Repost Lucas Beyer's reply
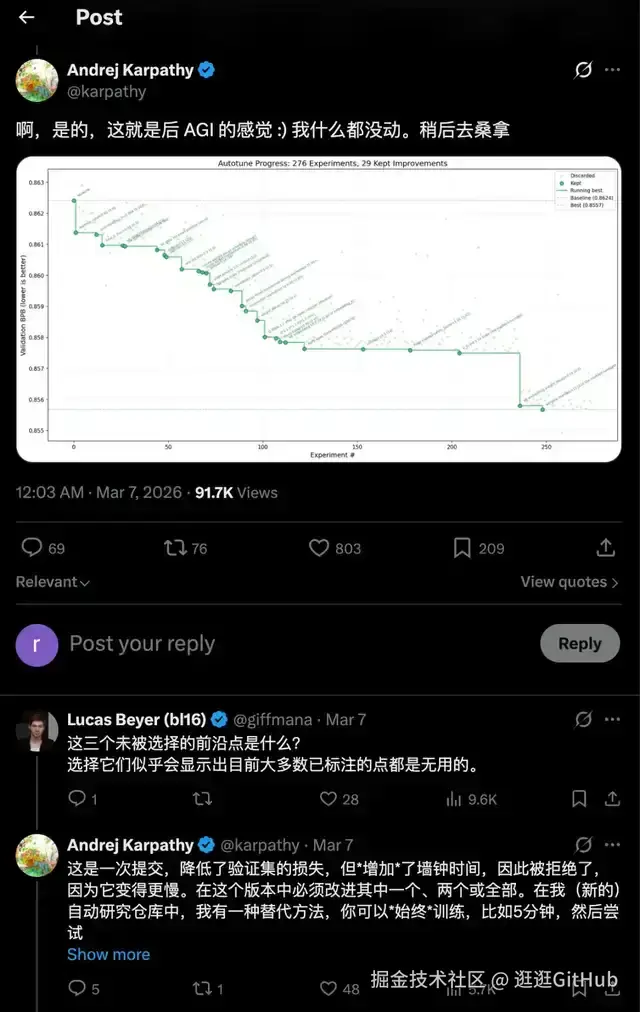Screen dimensions: 640x1012 pos(202,799)
